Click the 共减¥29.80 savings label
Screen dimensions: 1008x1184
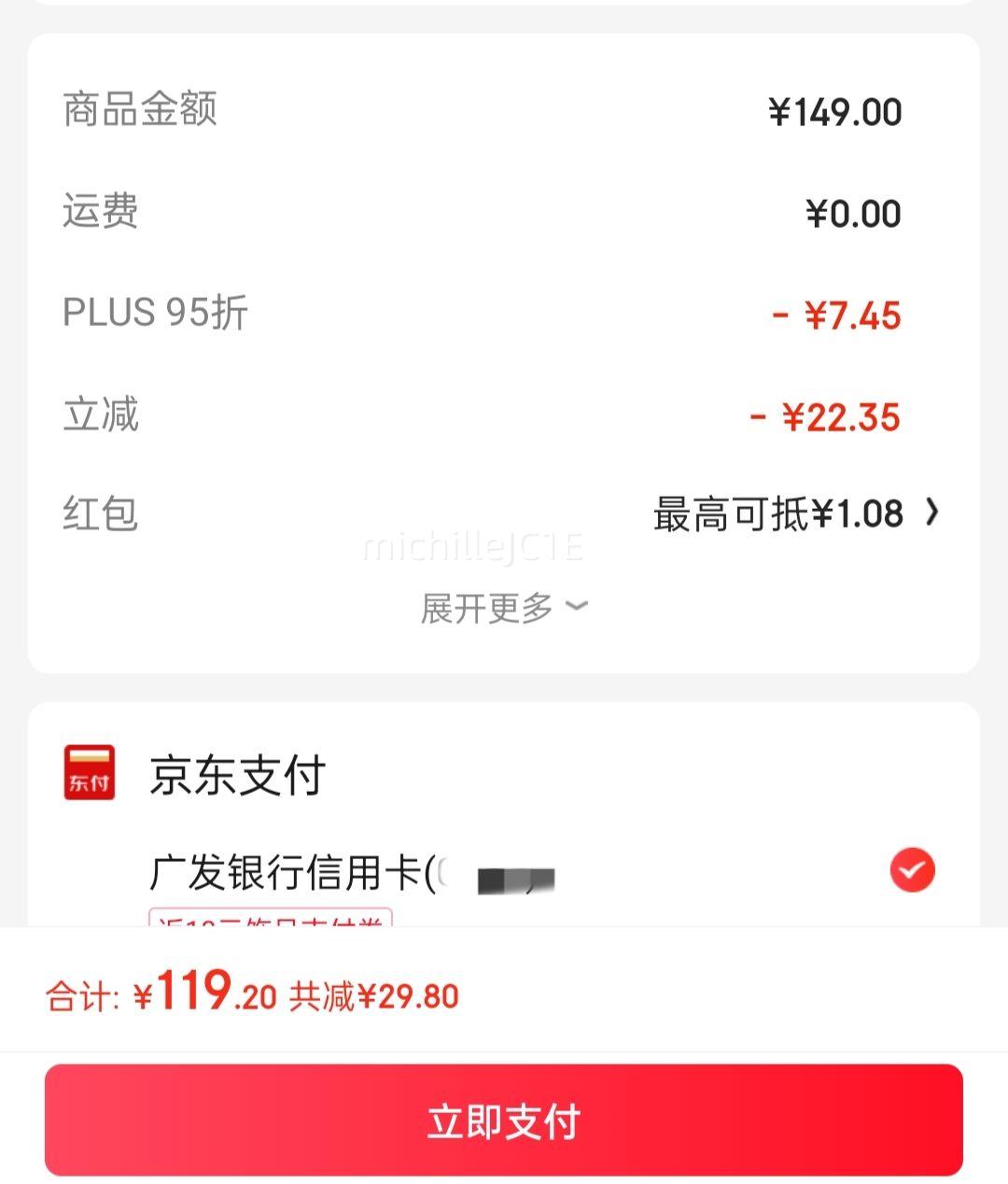(x=373, y=995)
